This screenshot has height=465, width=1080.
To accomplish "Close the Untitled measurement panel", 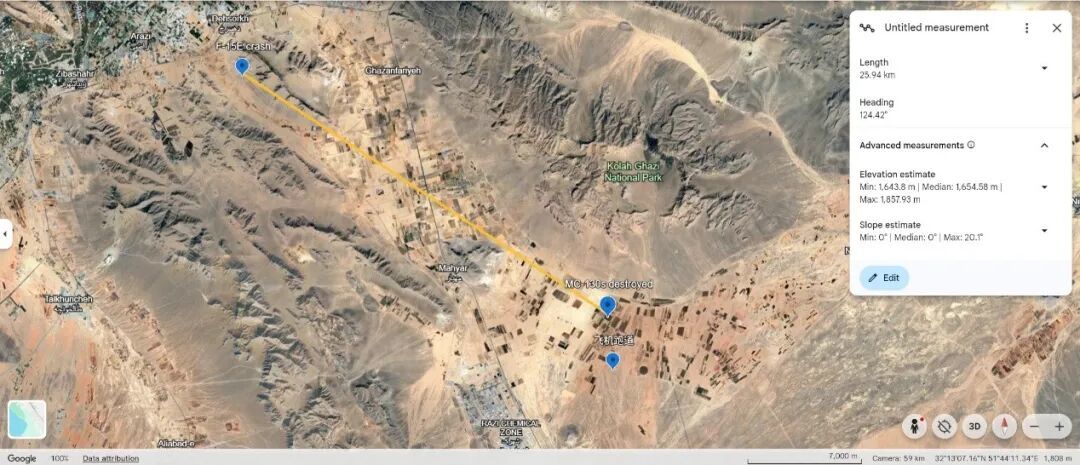I will pyautogui.click(x=1056, y=28).
